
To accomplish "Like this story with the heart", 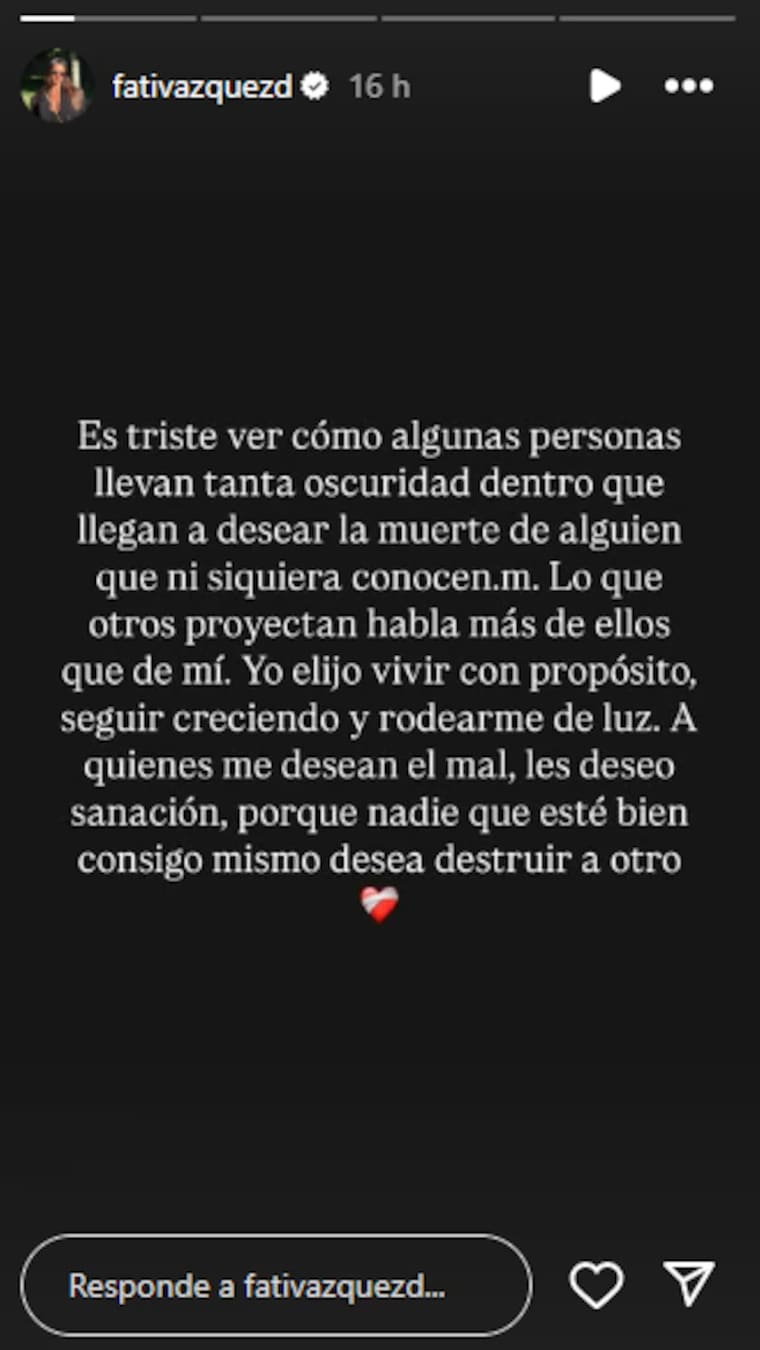I will [596, 1285].
